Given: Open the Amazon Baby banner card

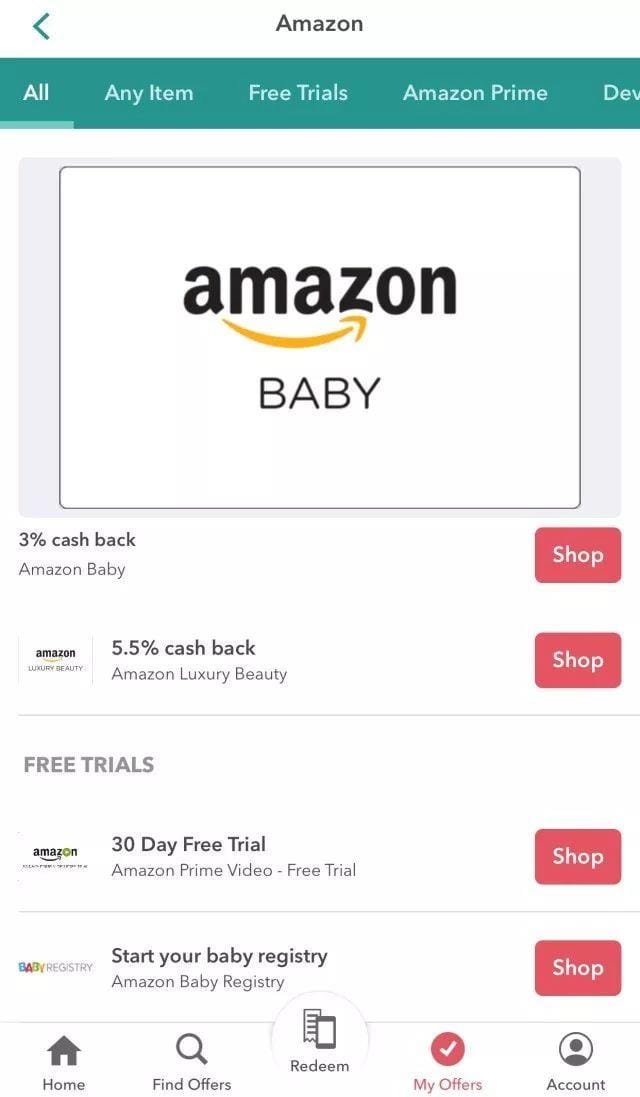Looking at the screenshot, I should (320, 337).
